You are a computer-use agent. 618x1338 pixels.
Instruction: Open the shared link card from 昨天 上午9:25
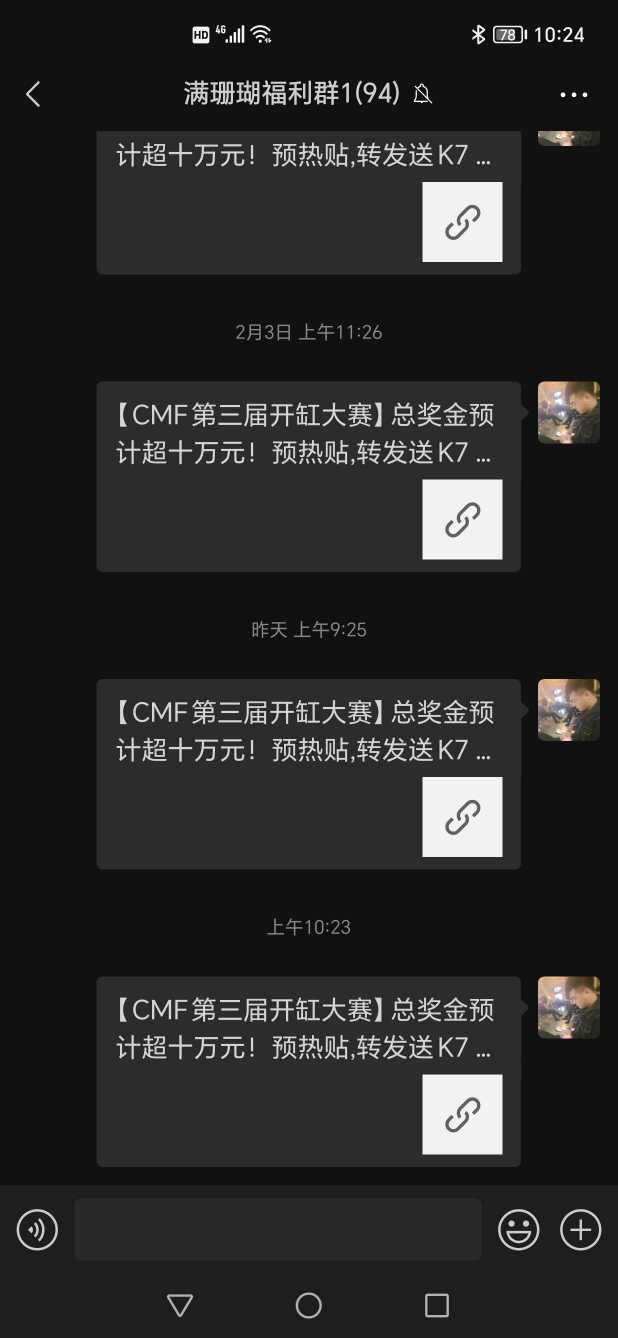coord(308,773)
